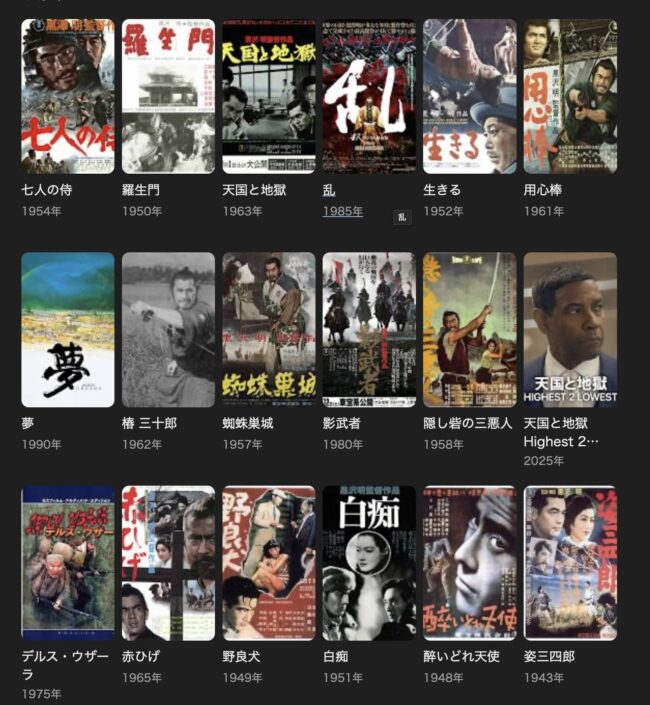Open the 夢 movie card
This screenshot has width=650, height=705.
click(x=68, y=329)
